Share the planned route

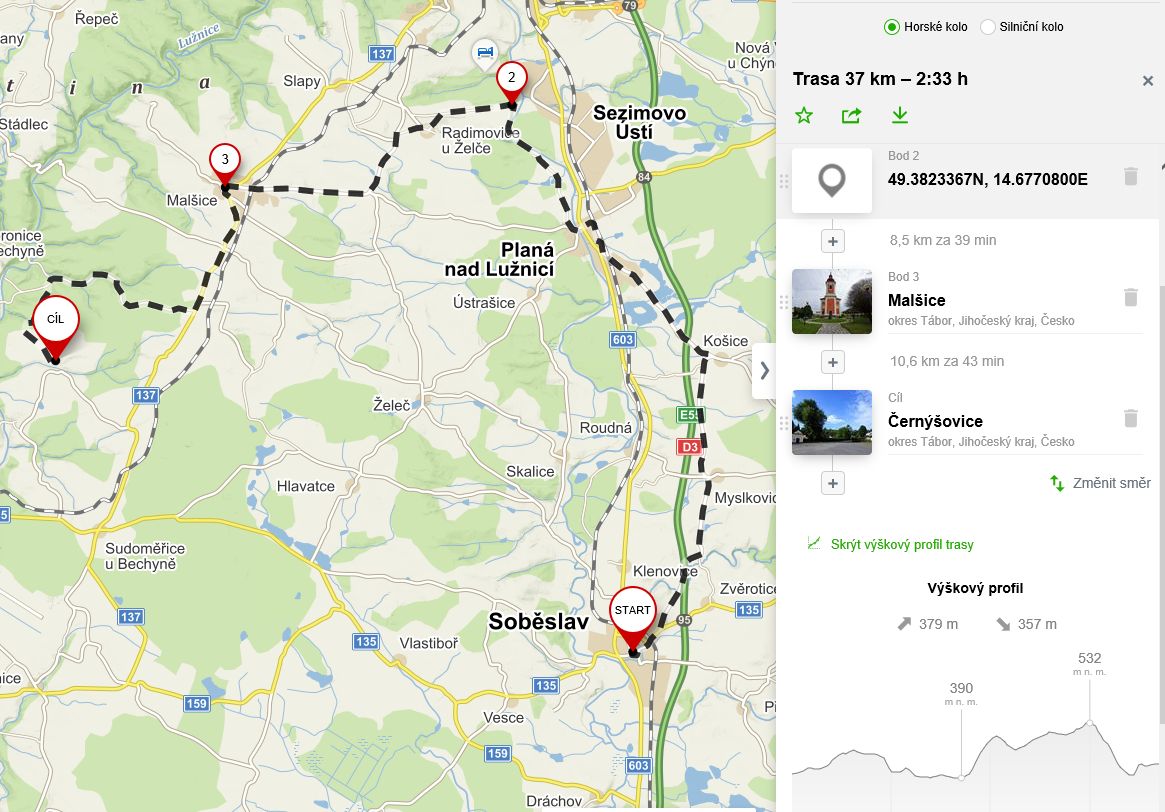click(x=851, y=116)
